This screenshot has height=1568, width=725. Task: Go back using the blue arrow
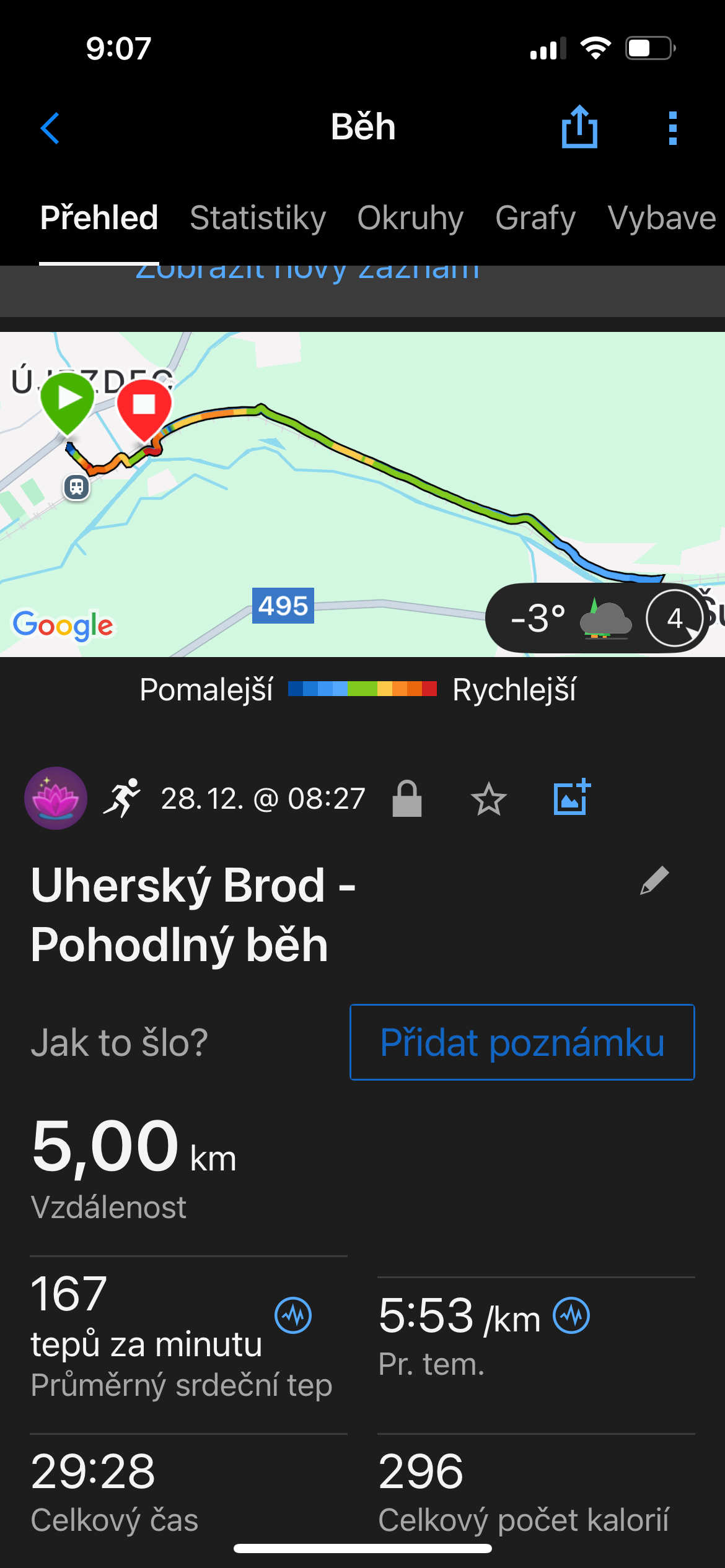coord(50,128)
